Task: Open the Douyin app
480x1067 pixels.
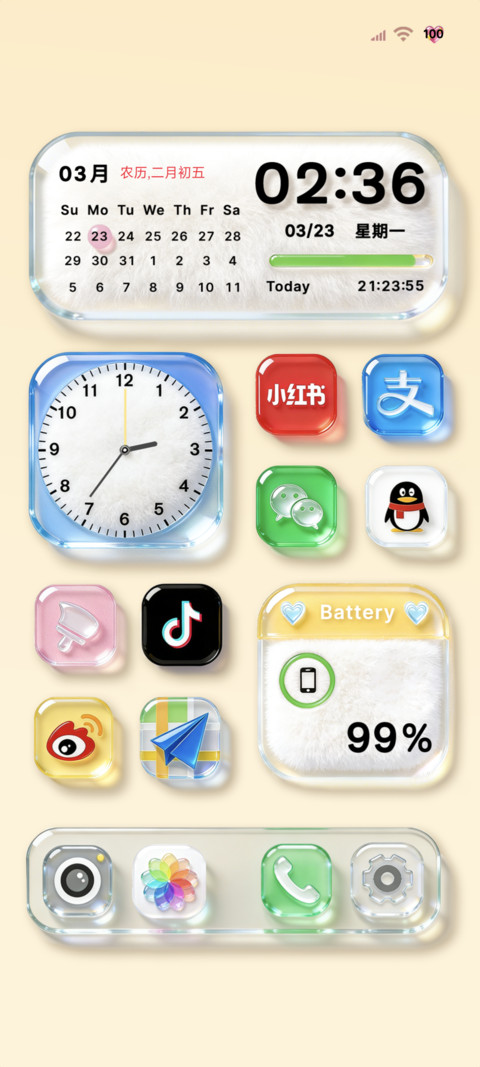Action: tap(182, 624)
